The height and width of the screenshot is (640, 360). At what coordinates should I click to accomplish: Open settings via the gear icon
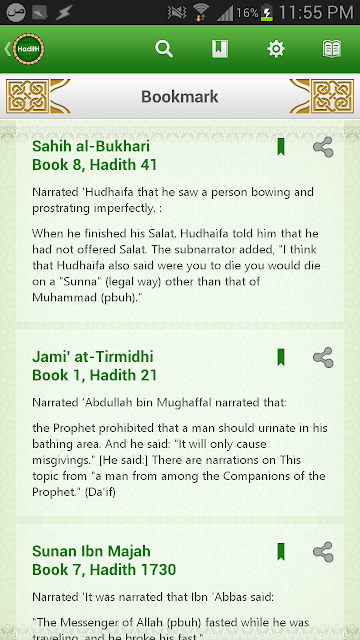(x=276, y=49)
